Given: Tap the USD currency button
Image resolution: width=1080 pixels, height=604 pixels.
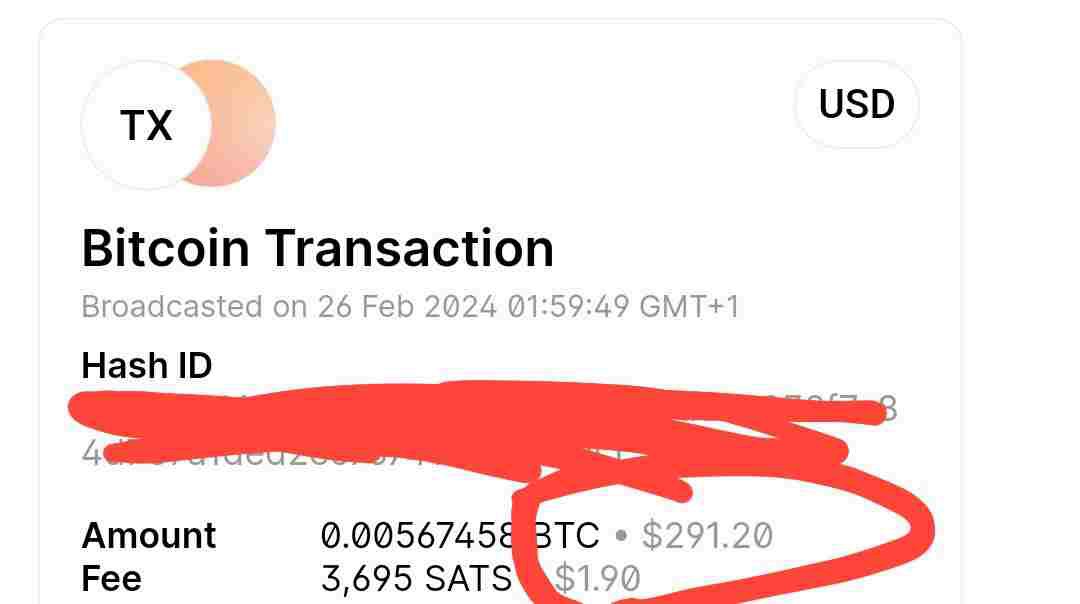Looking at the screenshot, I should tap(856, 105).
